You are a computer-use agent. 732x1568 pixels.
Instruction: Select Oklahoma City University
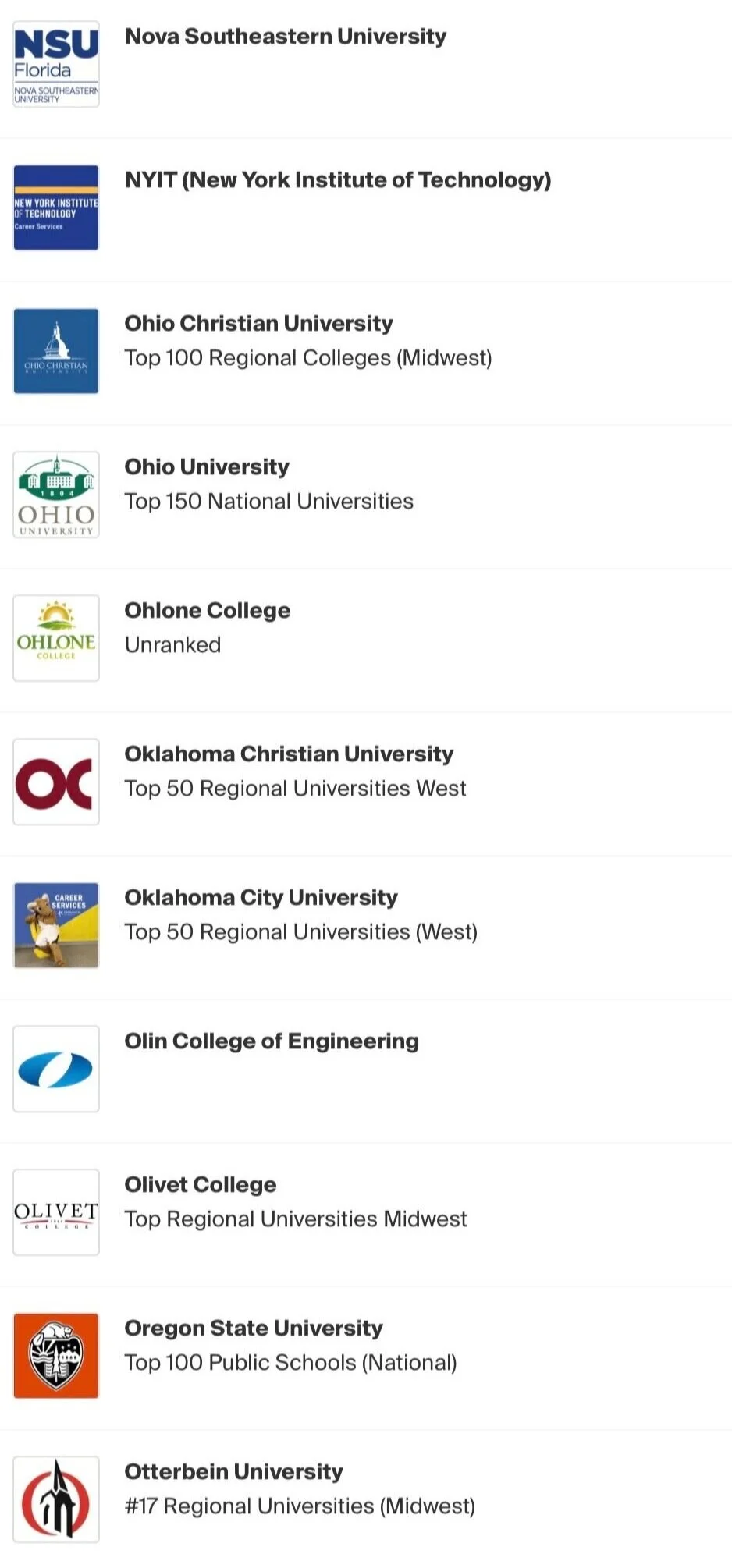point(261,898)
